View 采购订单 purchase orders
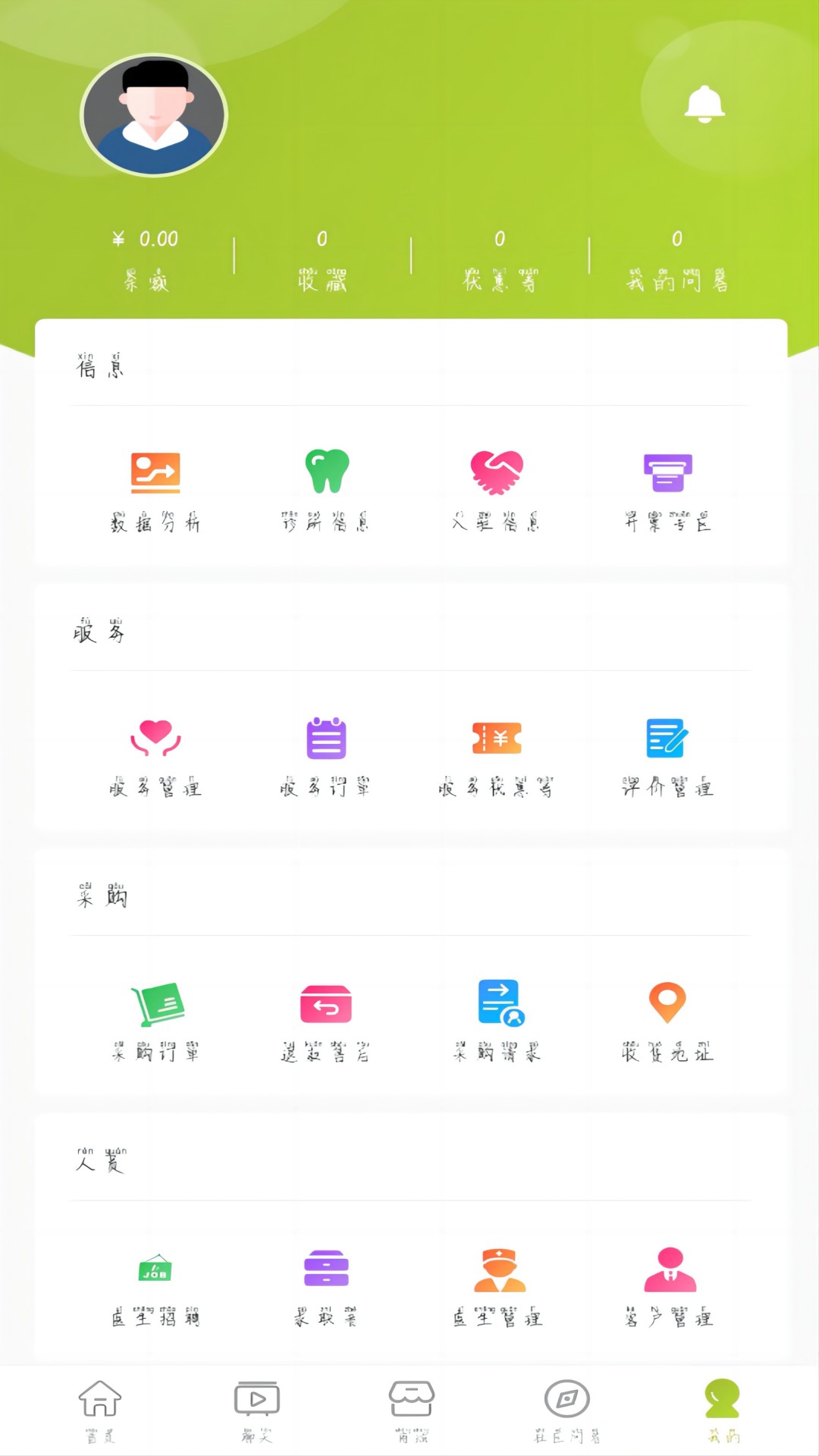 click(x=155, y=1020)
